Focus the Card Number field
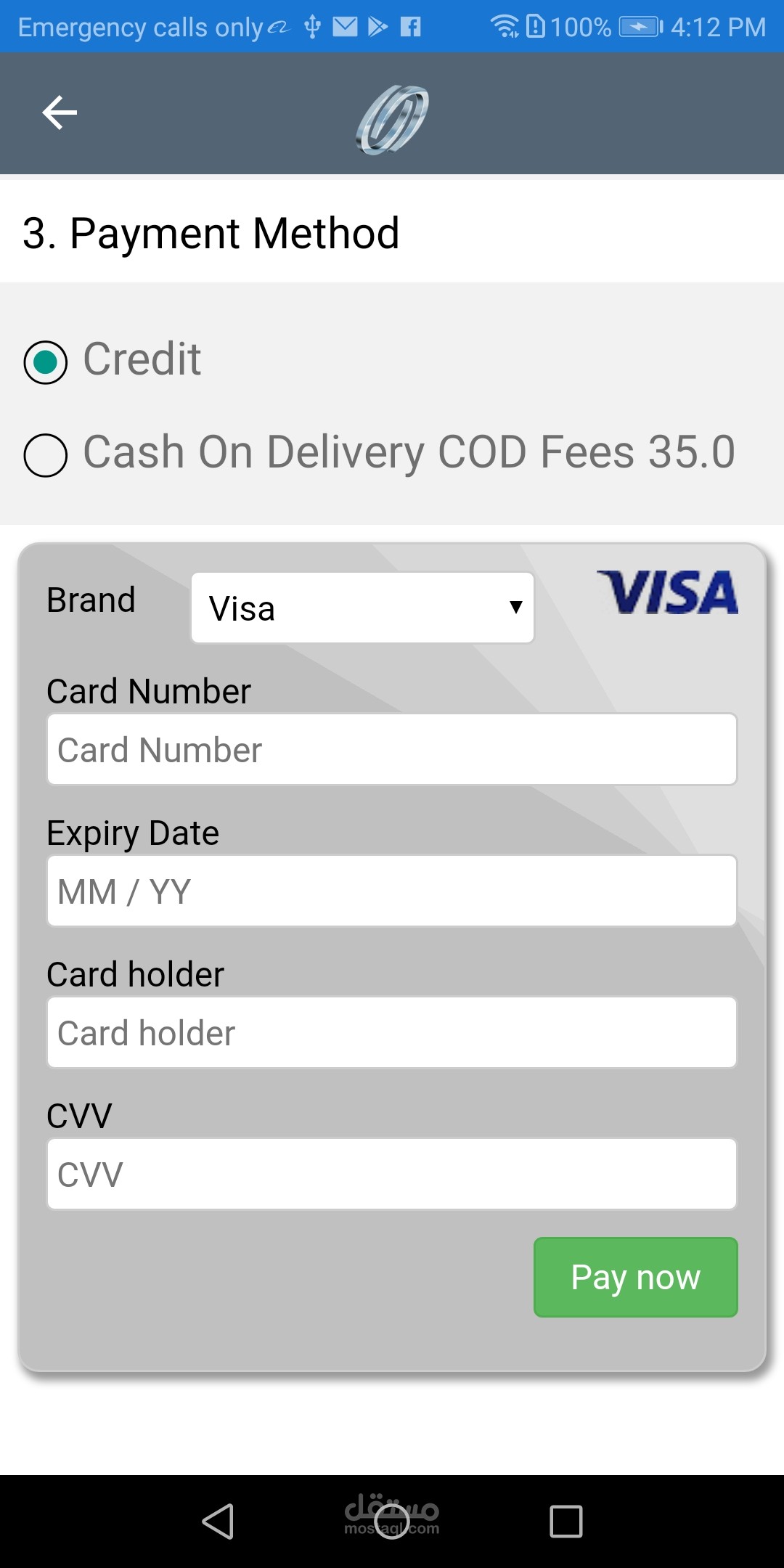784x1568 pixels. [x=392, y=749]
